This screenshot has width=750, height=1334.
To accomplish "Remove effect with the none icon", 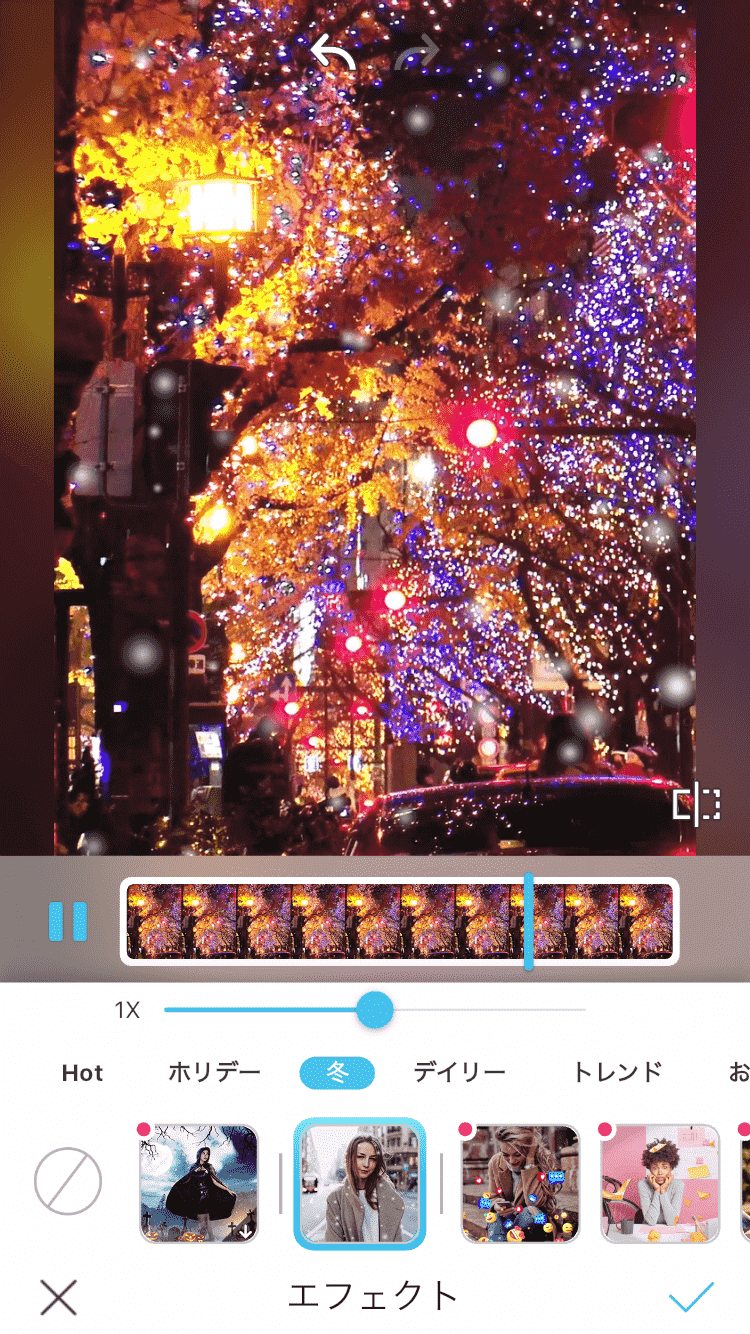I will [68, 1181].
